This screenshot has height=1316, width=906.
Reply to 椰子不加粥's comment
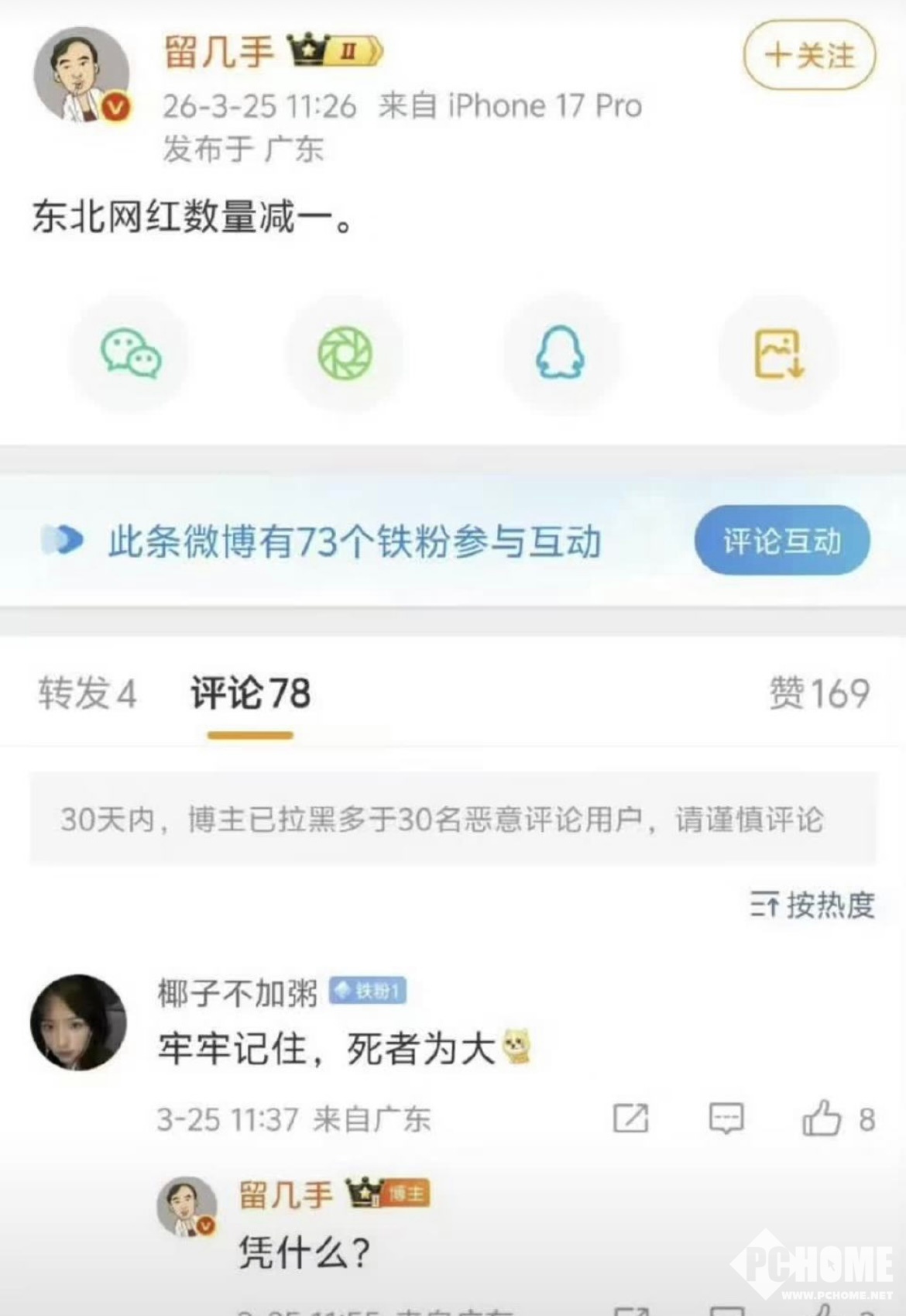pyautogui.click(x=726, y=1118)
